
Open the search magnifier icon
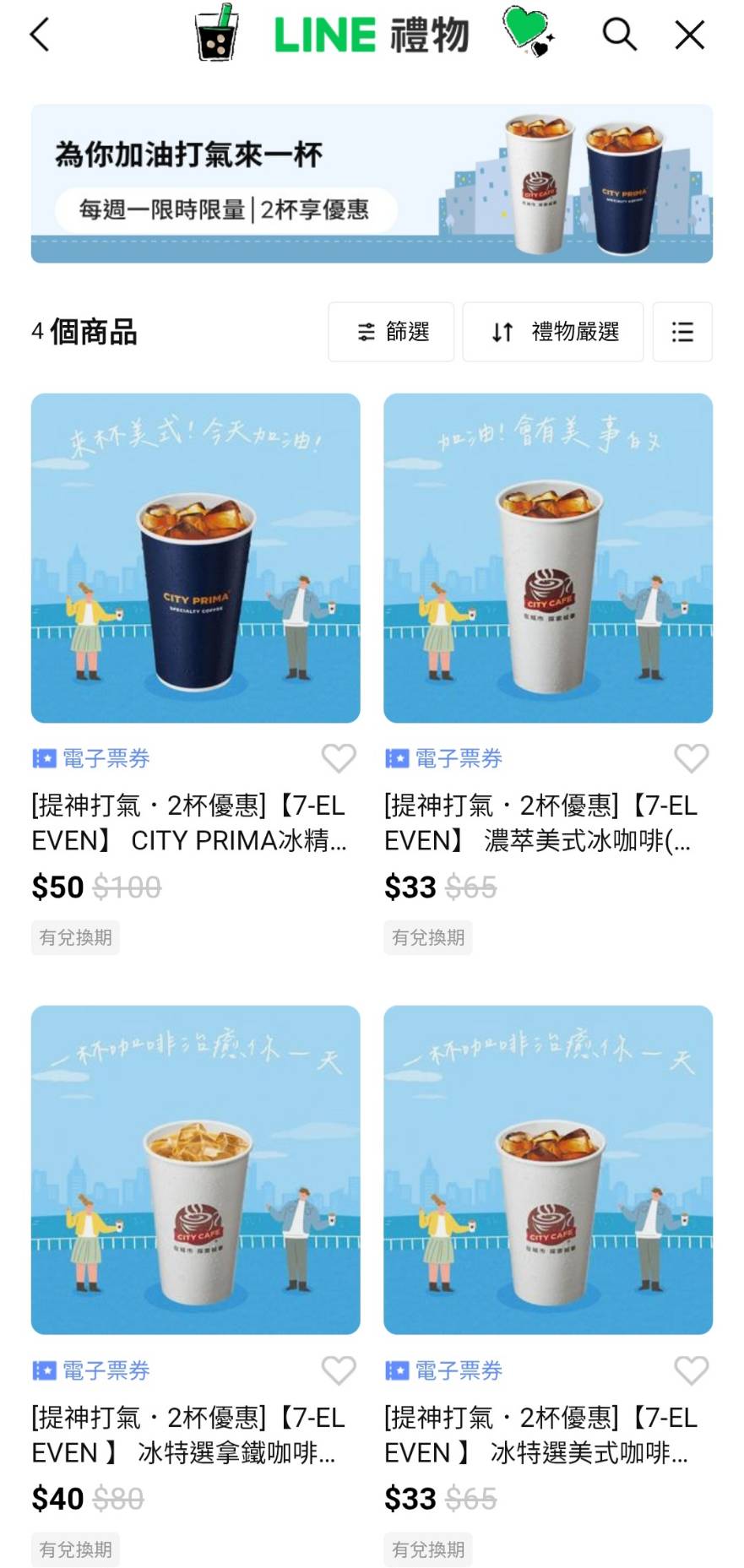click(619, 35)
